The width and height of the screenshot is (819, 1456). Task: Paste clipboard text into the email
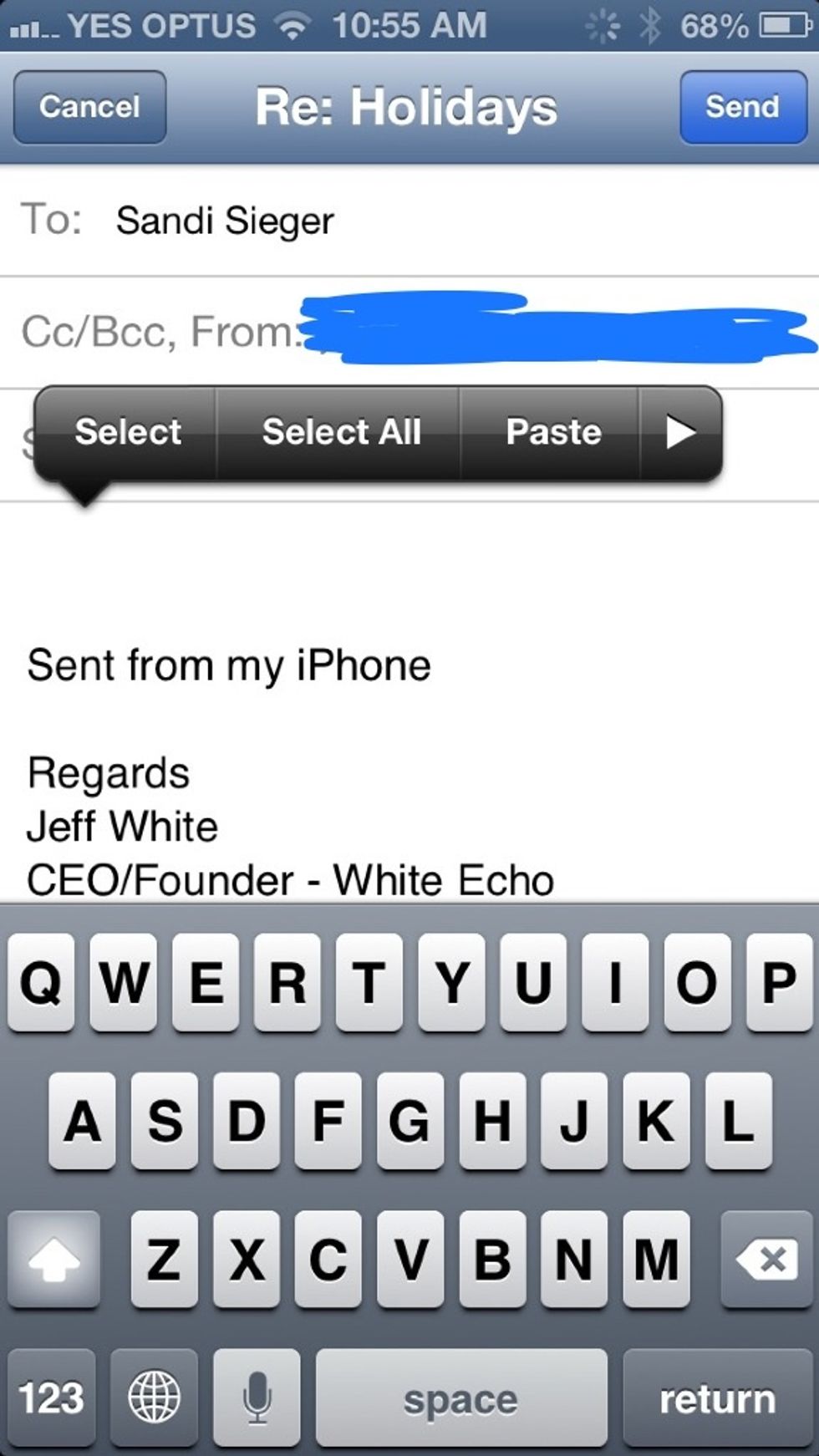pyautogui.click(x=553, y=432)
